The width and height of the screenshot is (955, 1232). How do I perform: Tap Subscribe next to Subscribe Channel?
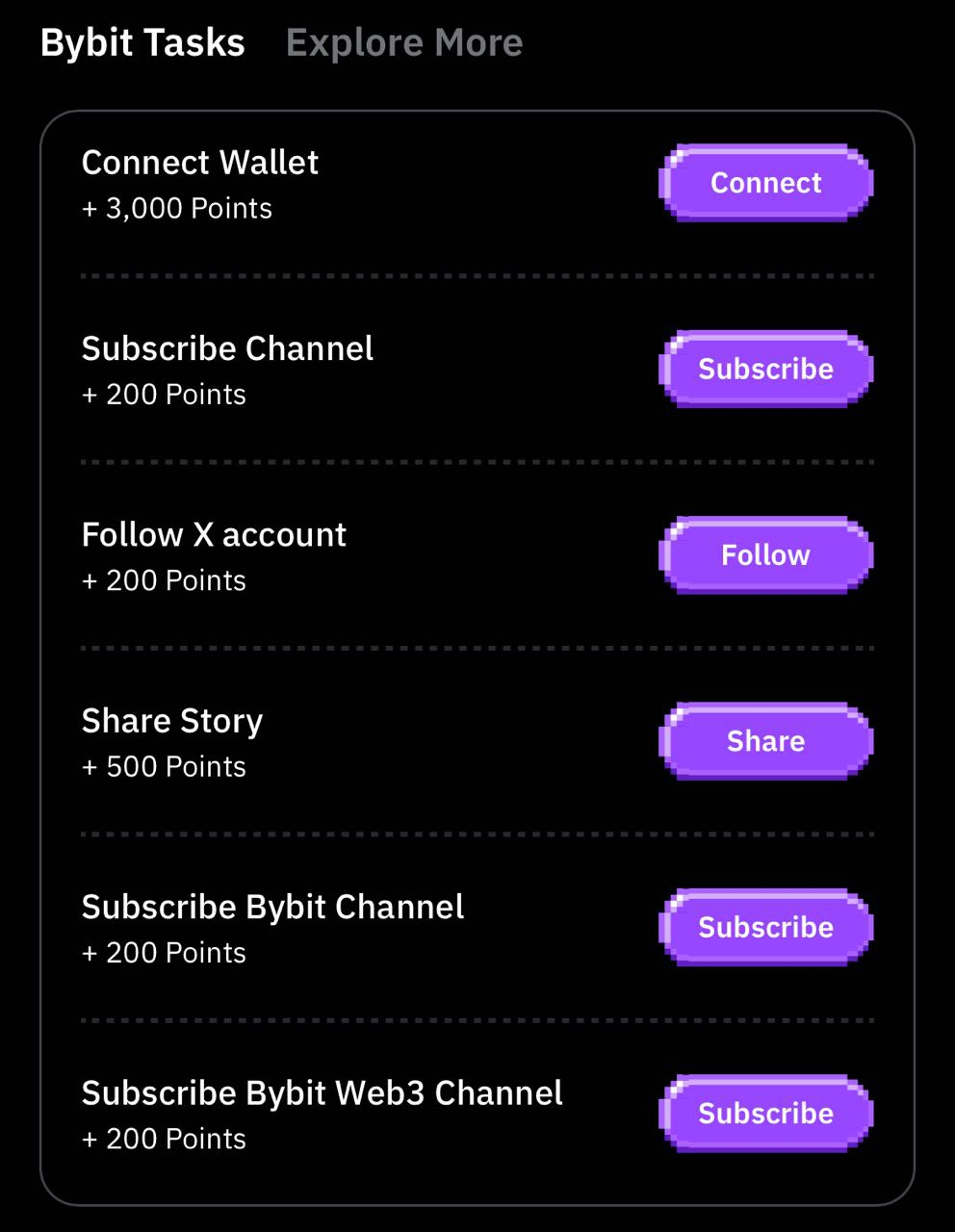point(765,369)
